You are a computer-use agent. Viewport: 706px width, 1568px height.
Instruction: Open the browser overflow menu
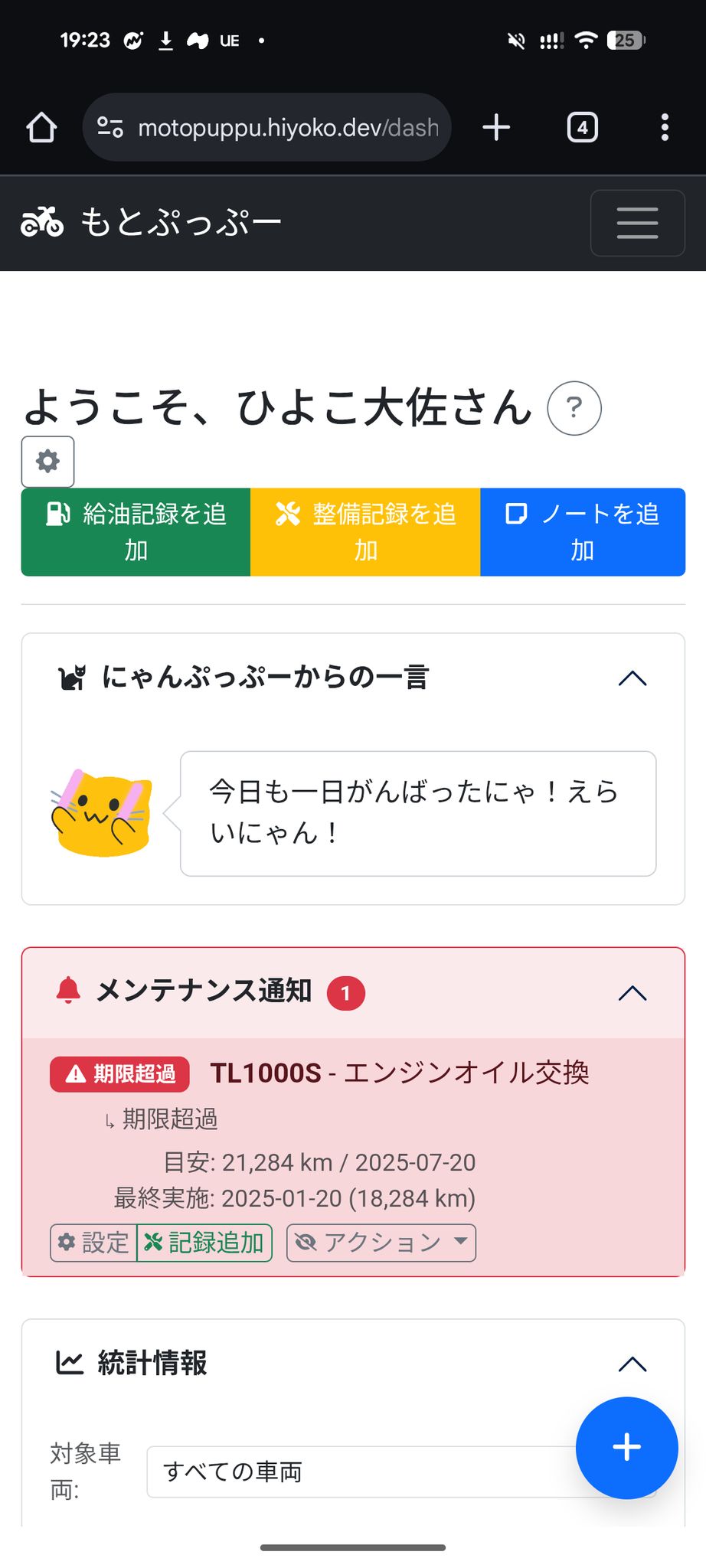(665, 128)
